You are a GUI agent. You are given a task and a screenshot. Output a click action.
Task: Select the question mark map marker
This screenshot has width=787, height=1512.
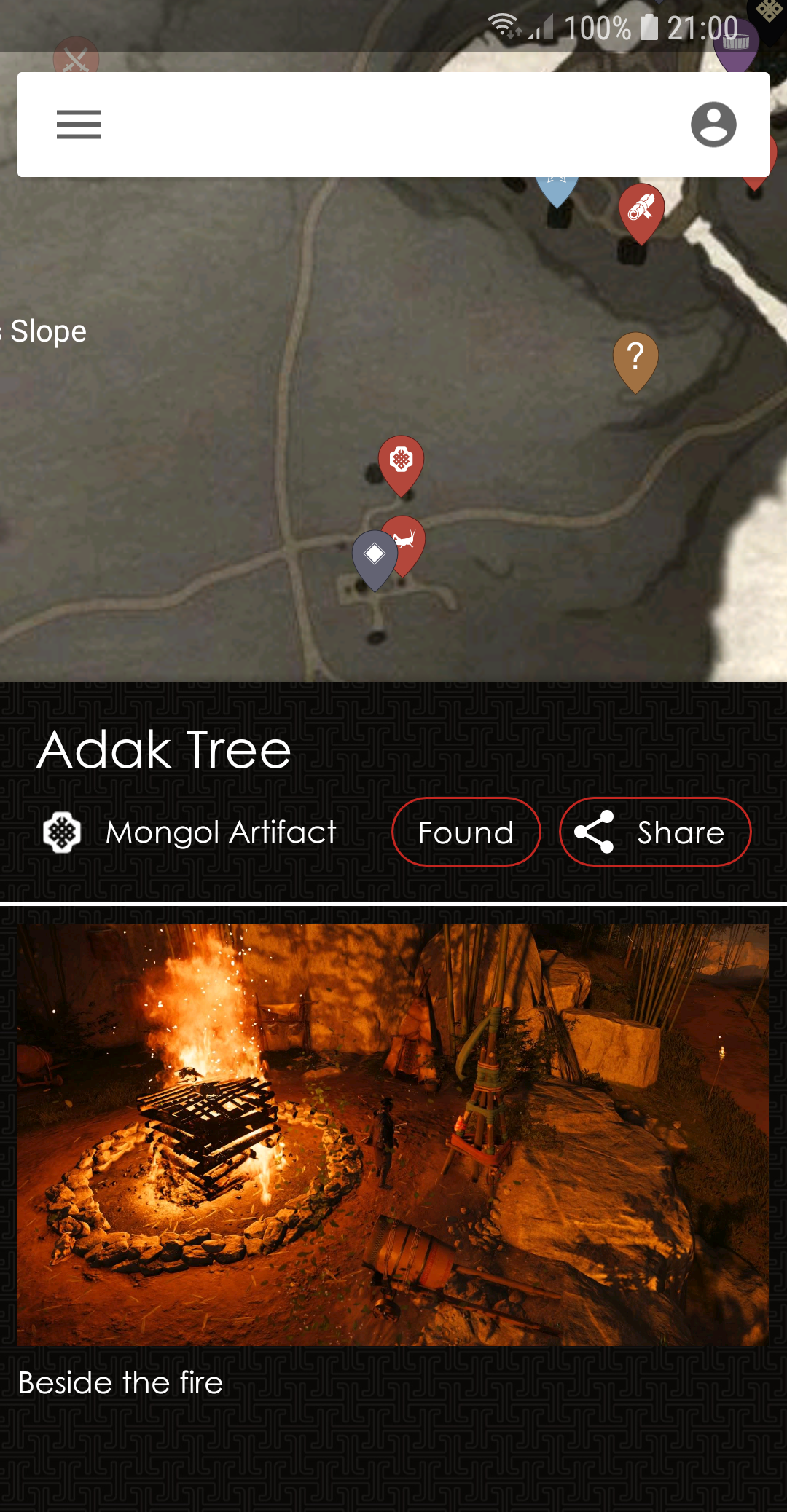click(635, 357)
